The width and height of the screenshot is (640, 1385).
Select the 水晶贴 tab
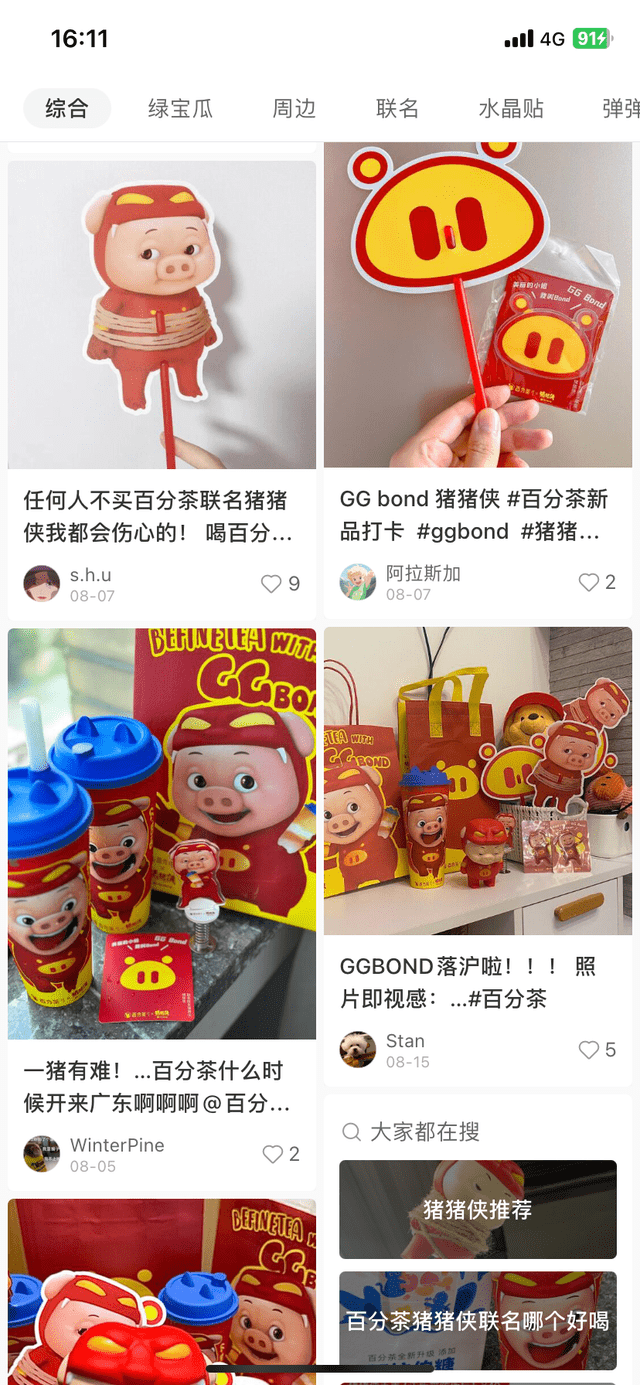click(511, 108)
